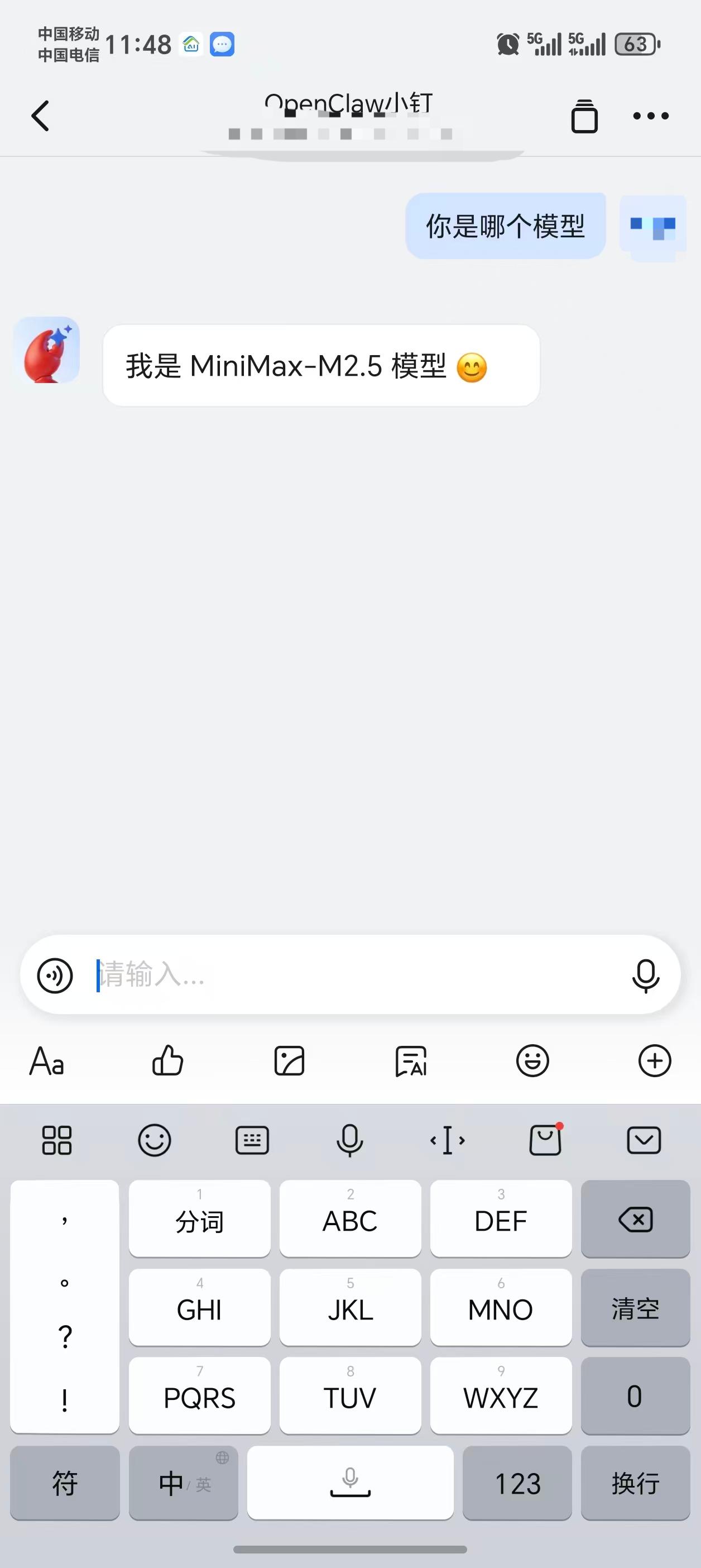Focus the 请输入 message input field

353,974
